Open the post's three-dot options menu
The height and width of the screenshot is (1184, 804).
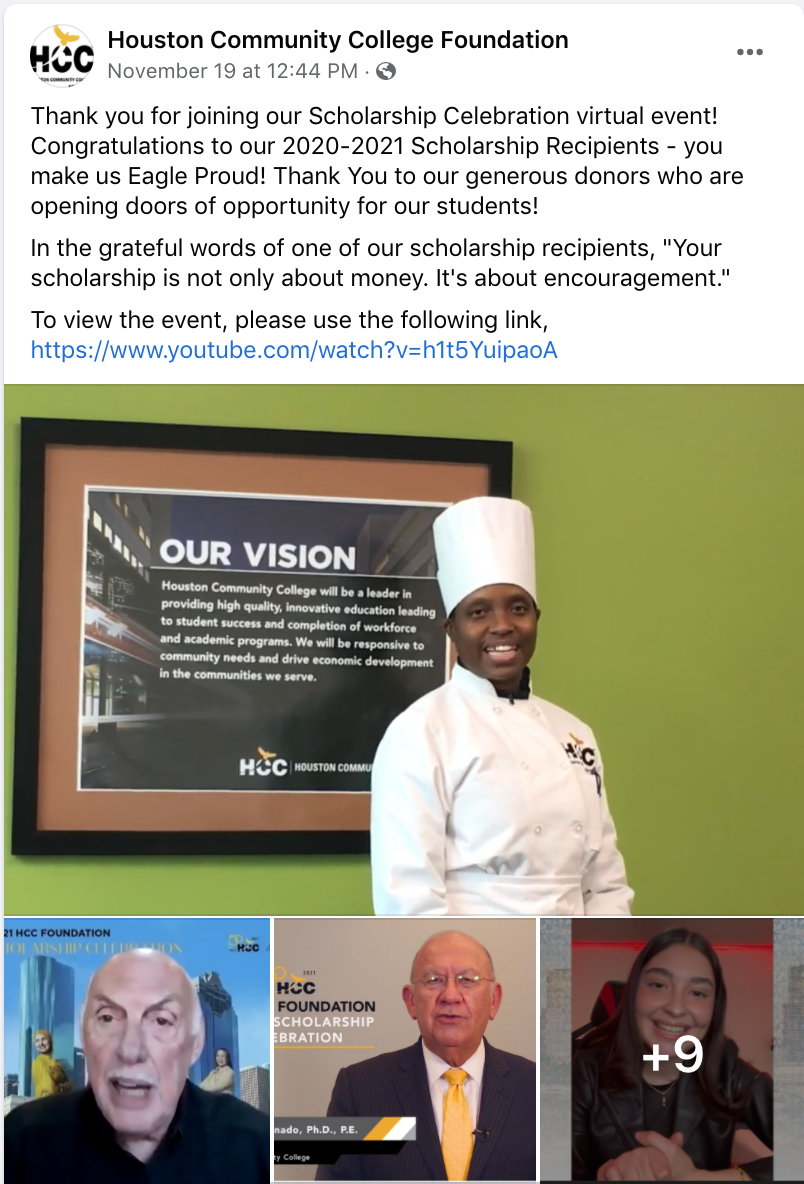coord(750,52)
